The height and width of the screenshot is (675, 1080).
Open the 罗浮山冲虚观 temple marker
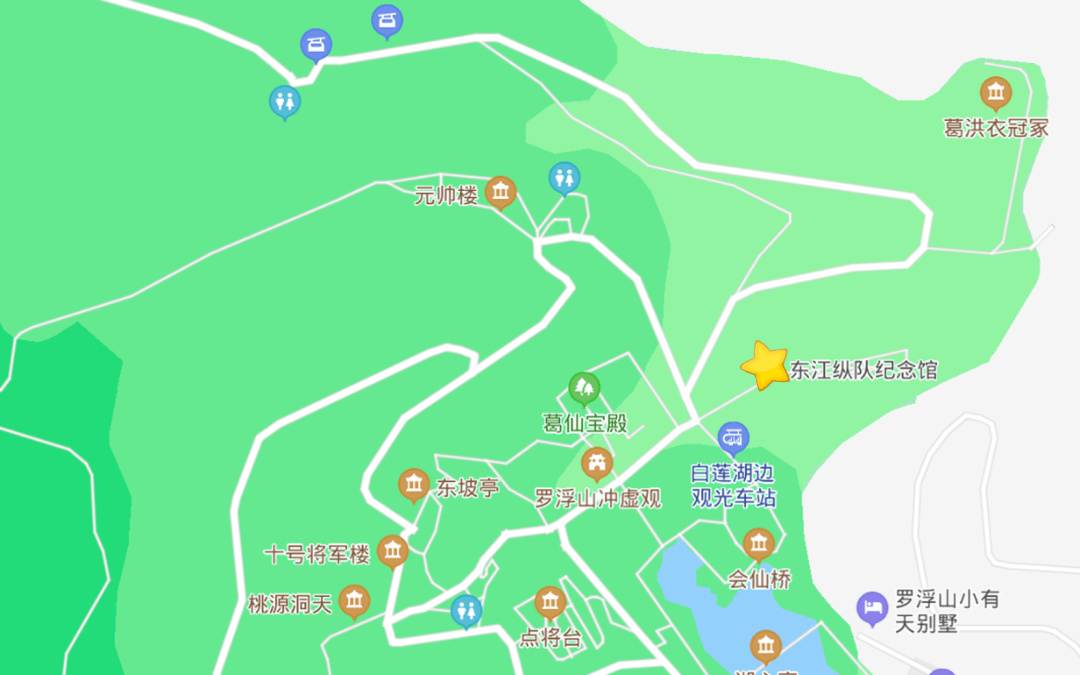[597, 463]
